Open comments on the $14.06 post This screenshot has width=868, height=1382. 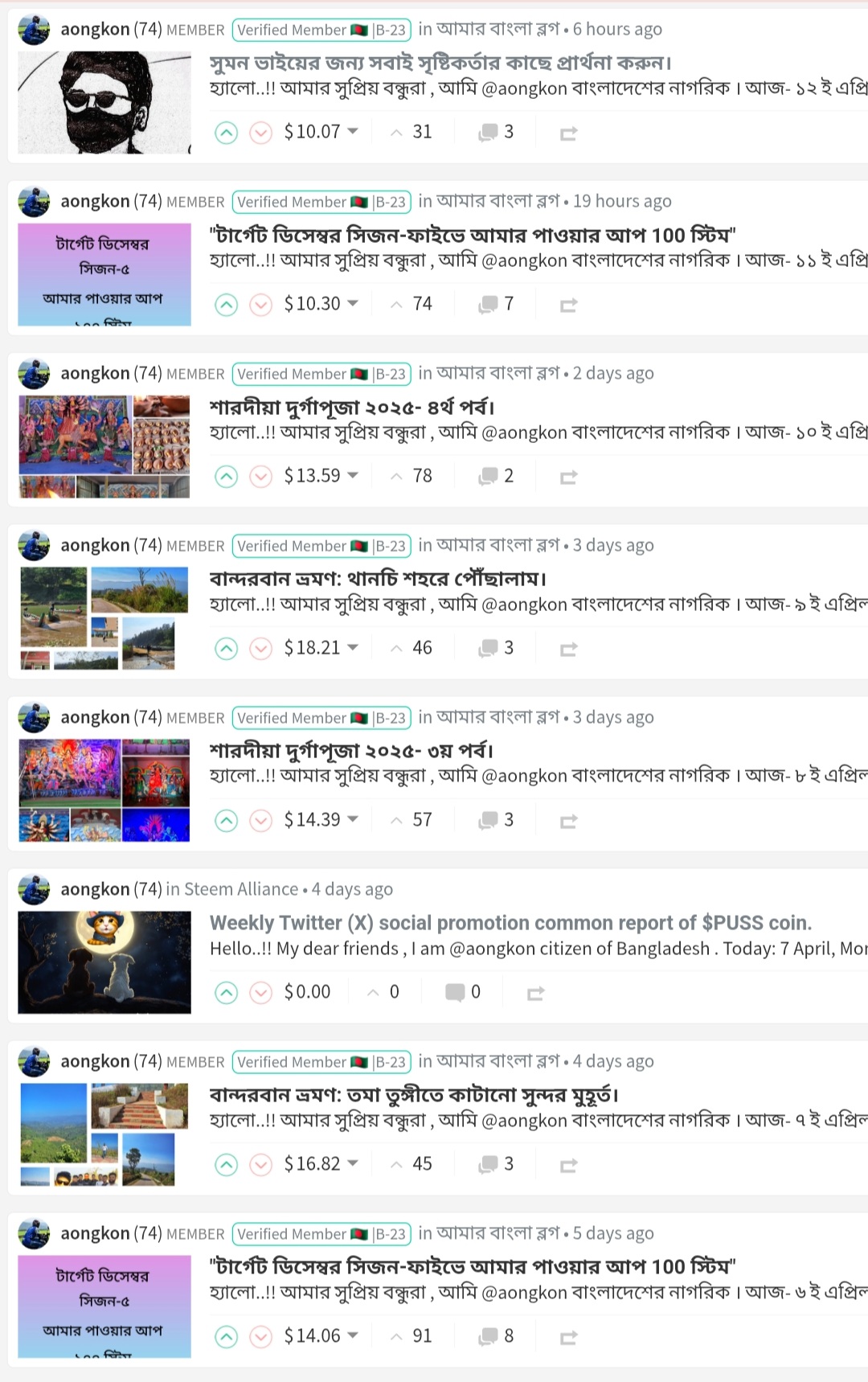click(x=496, y=1336)
